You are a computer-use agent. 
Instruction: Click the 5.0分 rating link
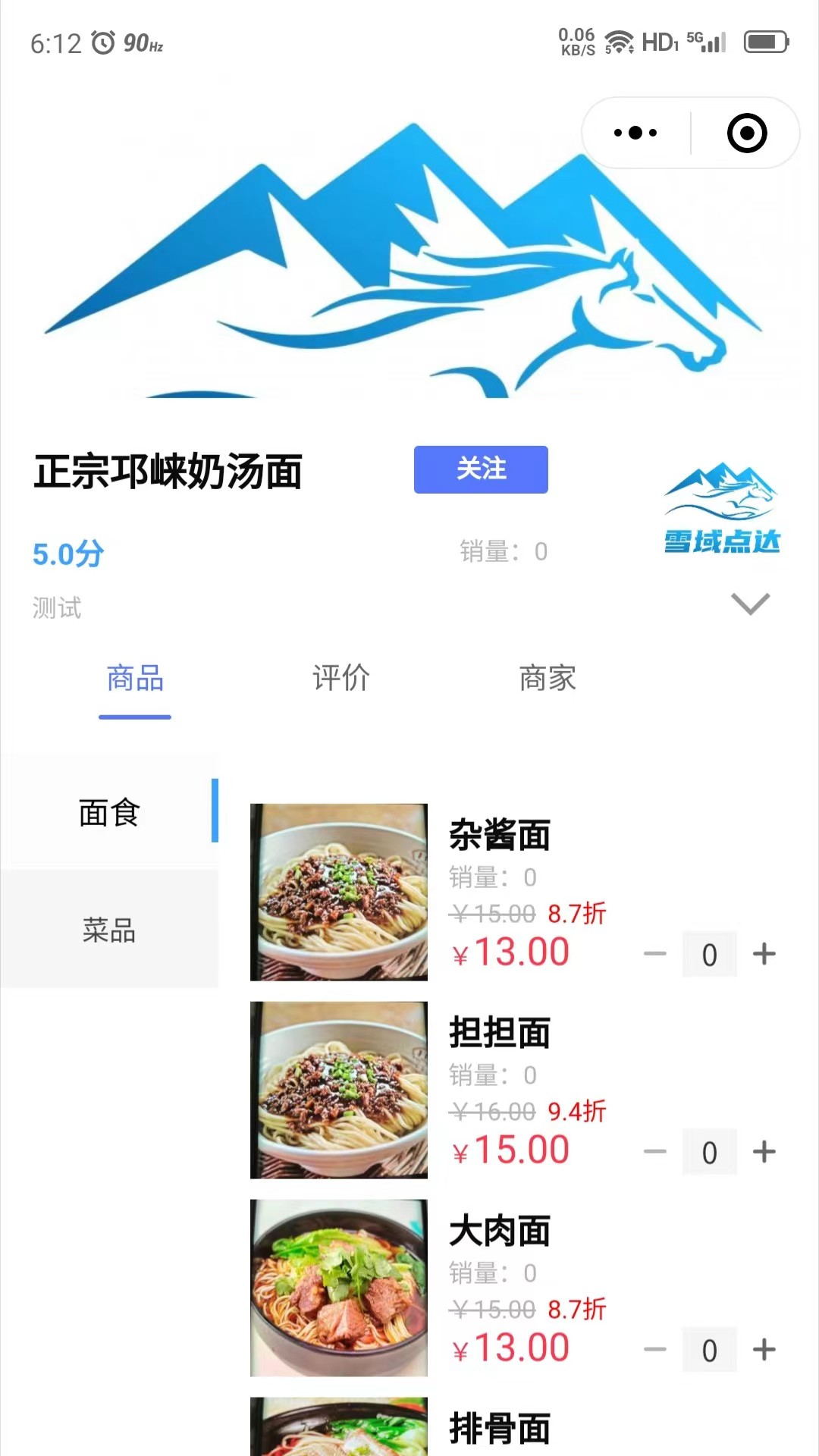coord(69,554)
